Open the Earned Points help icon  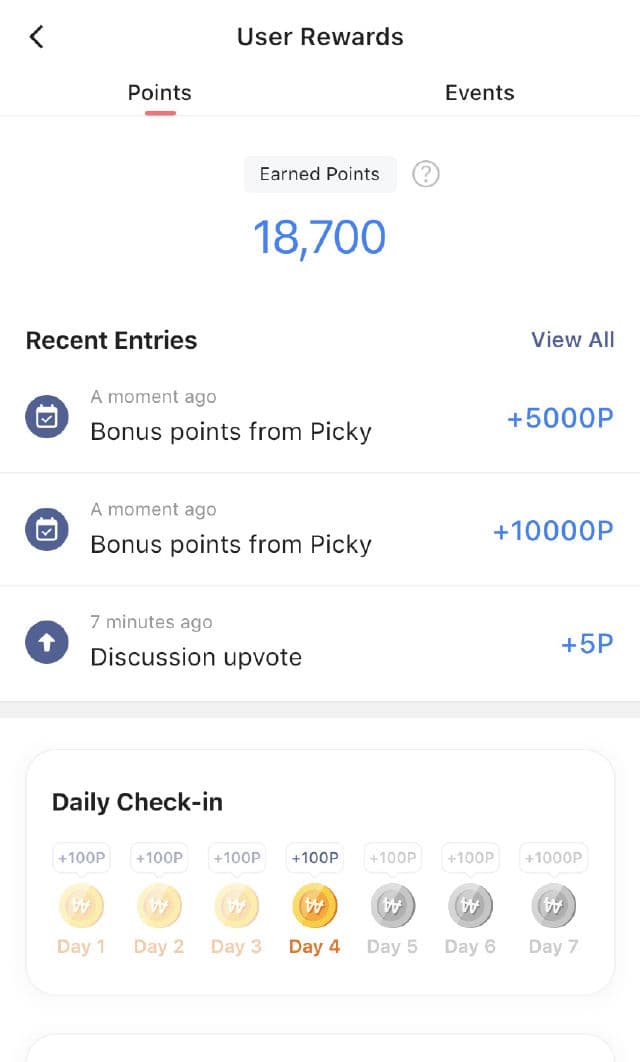point(426,174)
